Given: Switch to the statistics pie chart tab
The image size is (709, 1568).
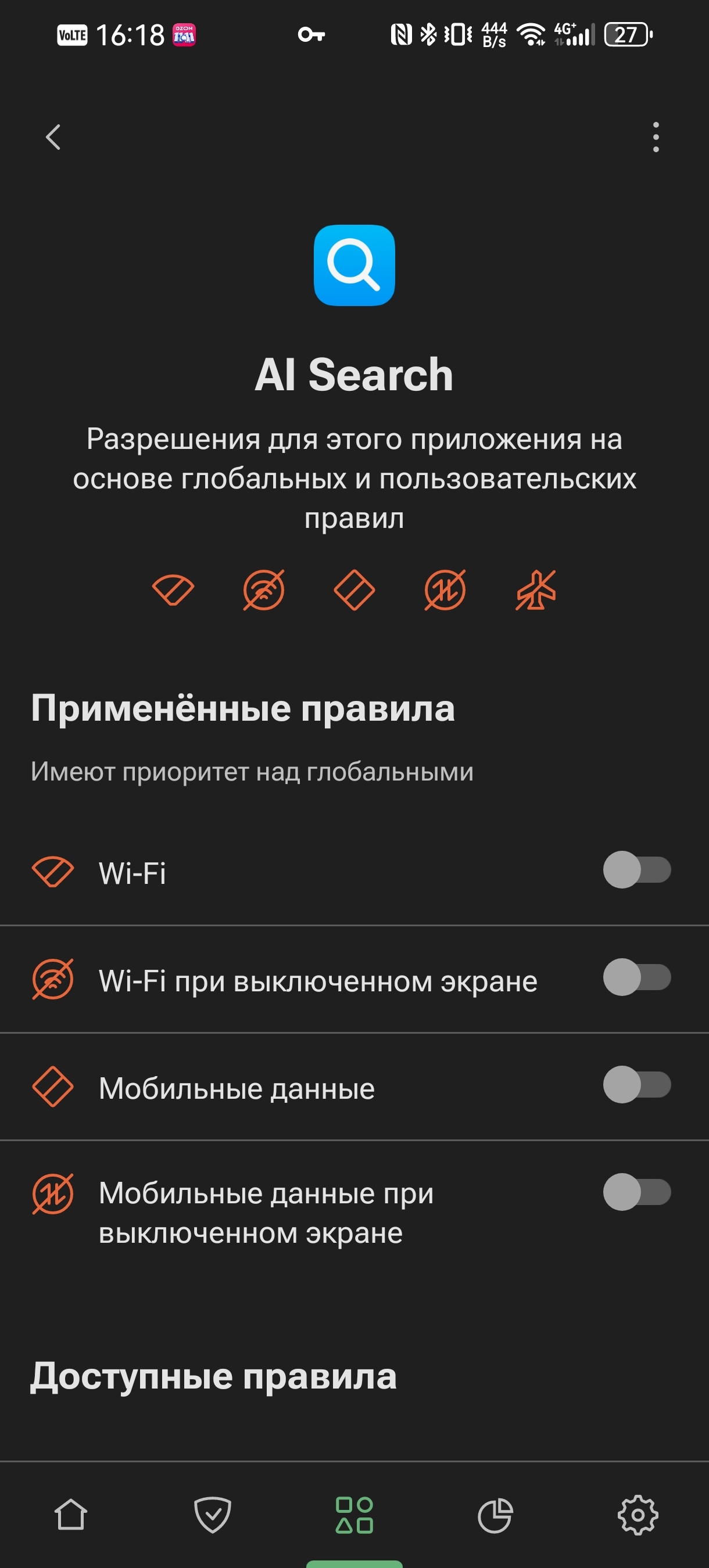Looking at the screenshot, I should [495, 1515].
